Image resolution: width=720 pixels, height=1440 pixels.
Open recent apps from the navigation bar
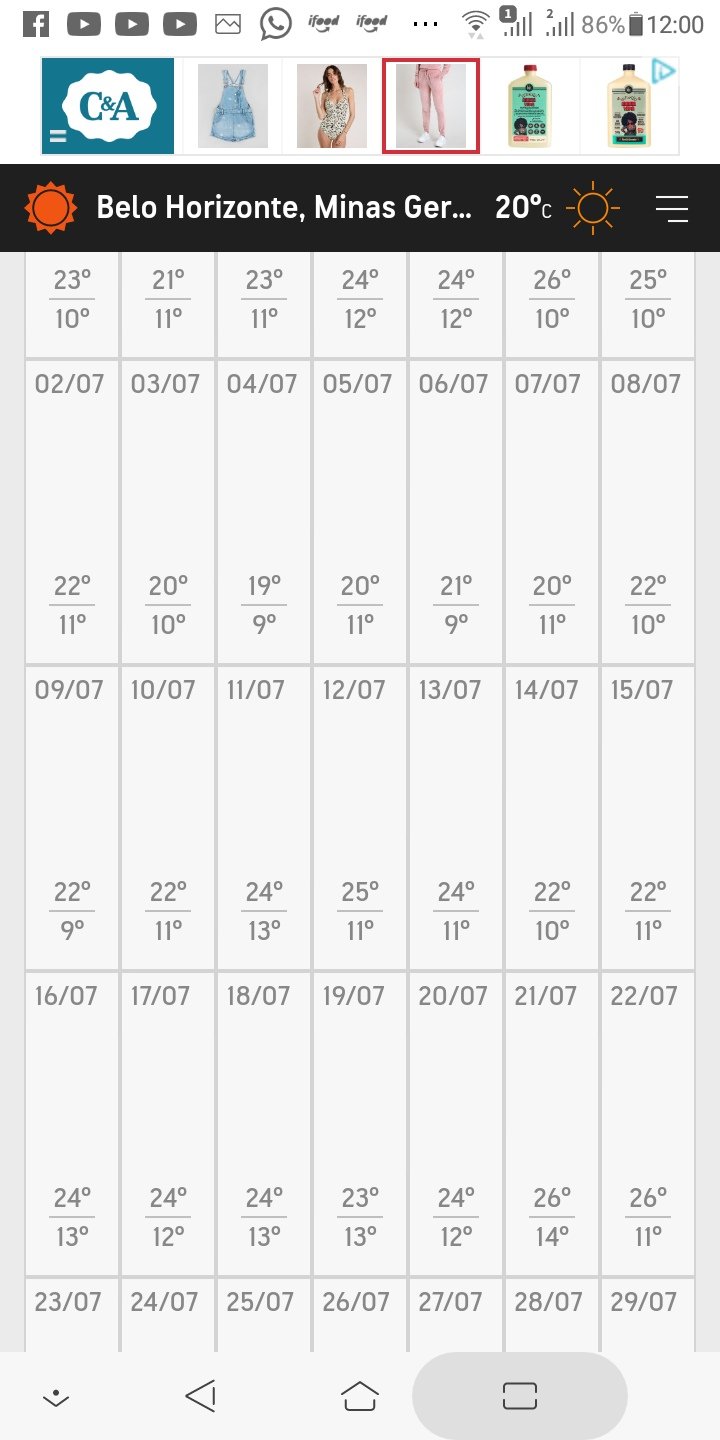520,1396
